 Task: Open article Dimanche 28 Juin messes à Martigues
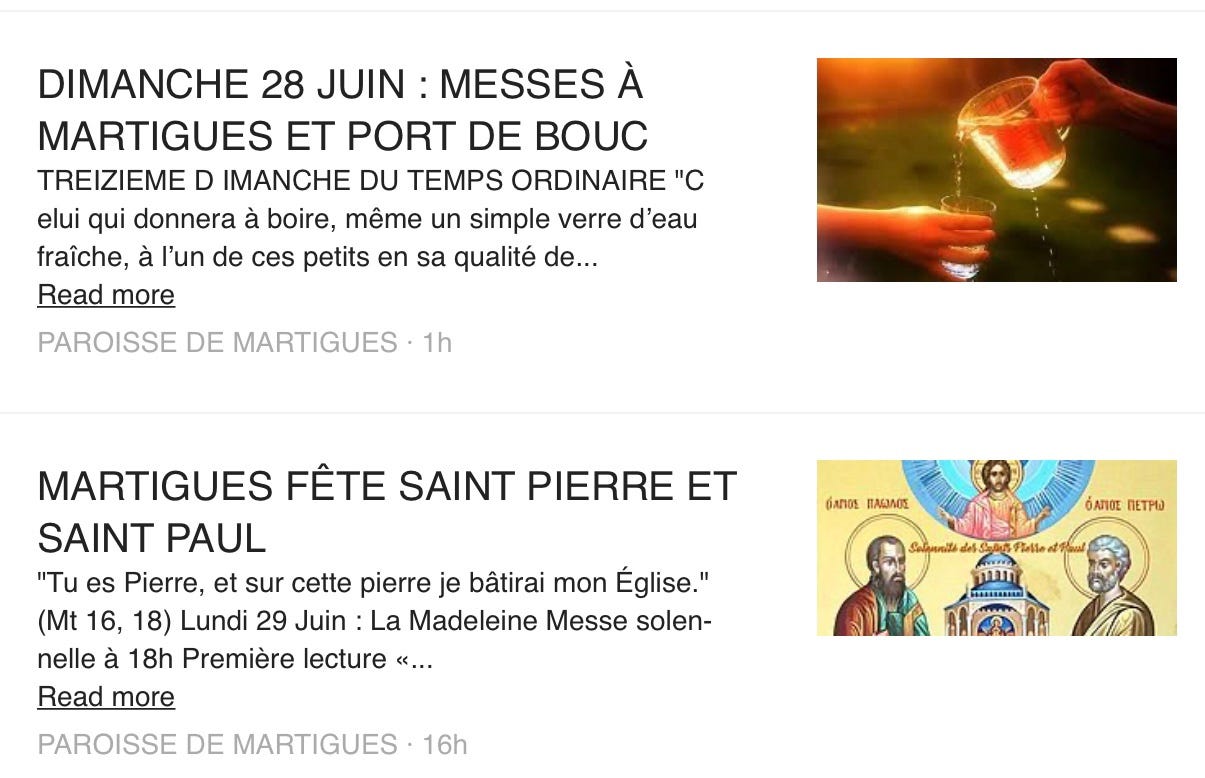(x=342, y=110)
